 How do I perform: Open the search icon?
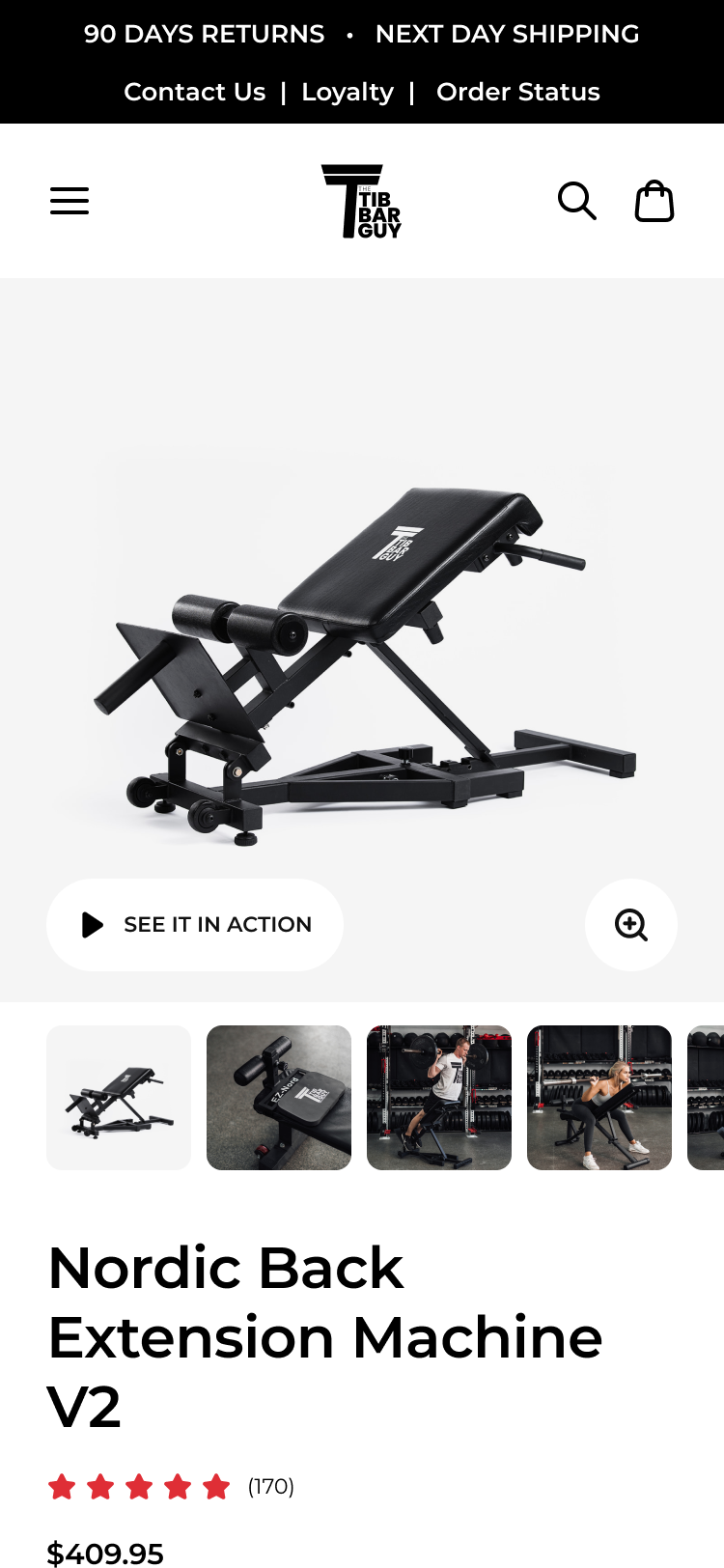[576, 201]
